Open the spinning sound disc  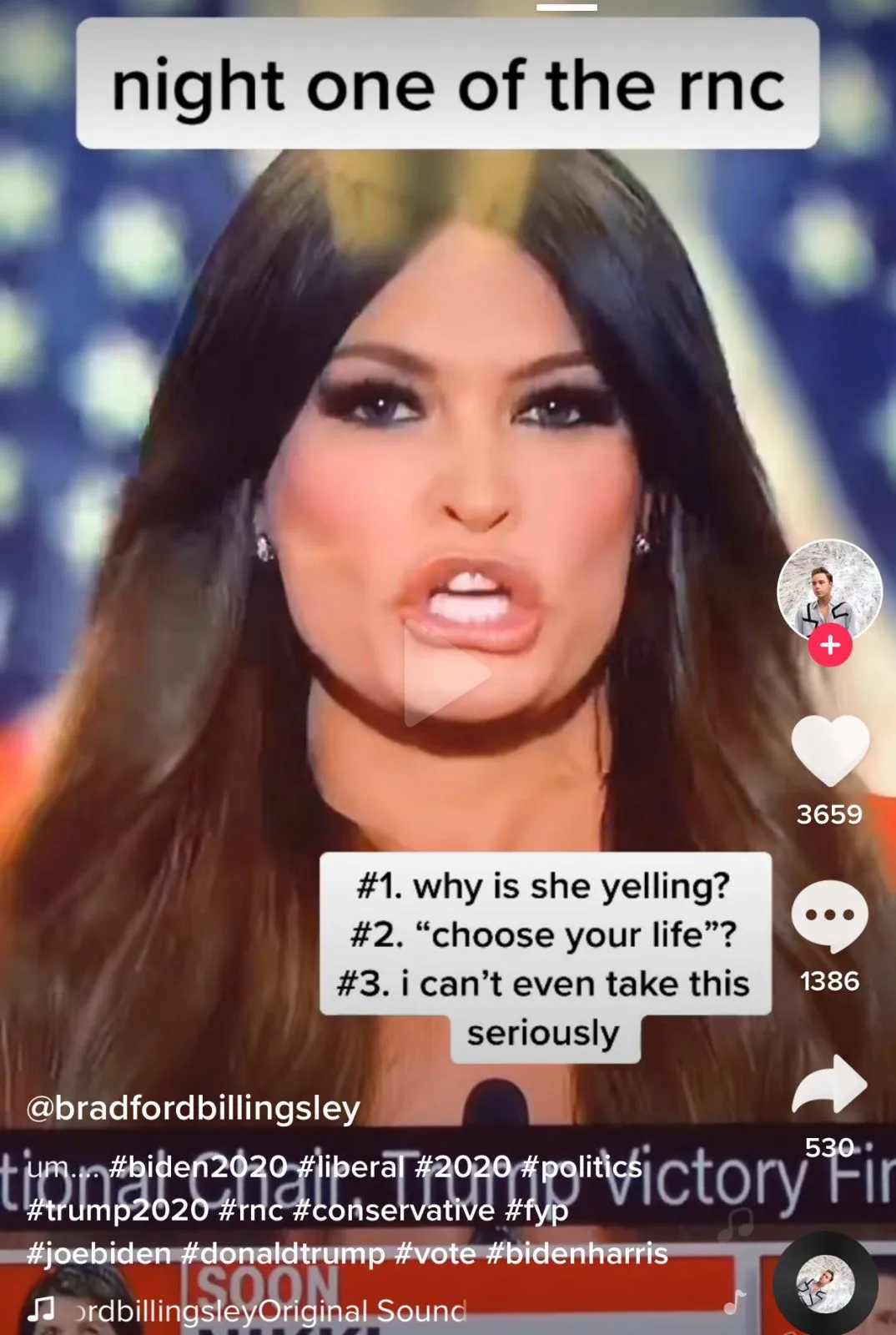pos(825,1284)
